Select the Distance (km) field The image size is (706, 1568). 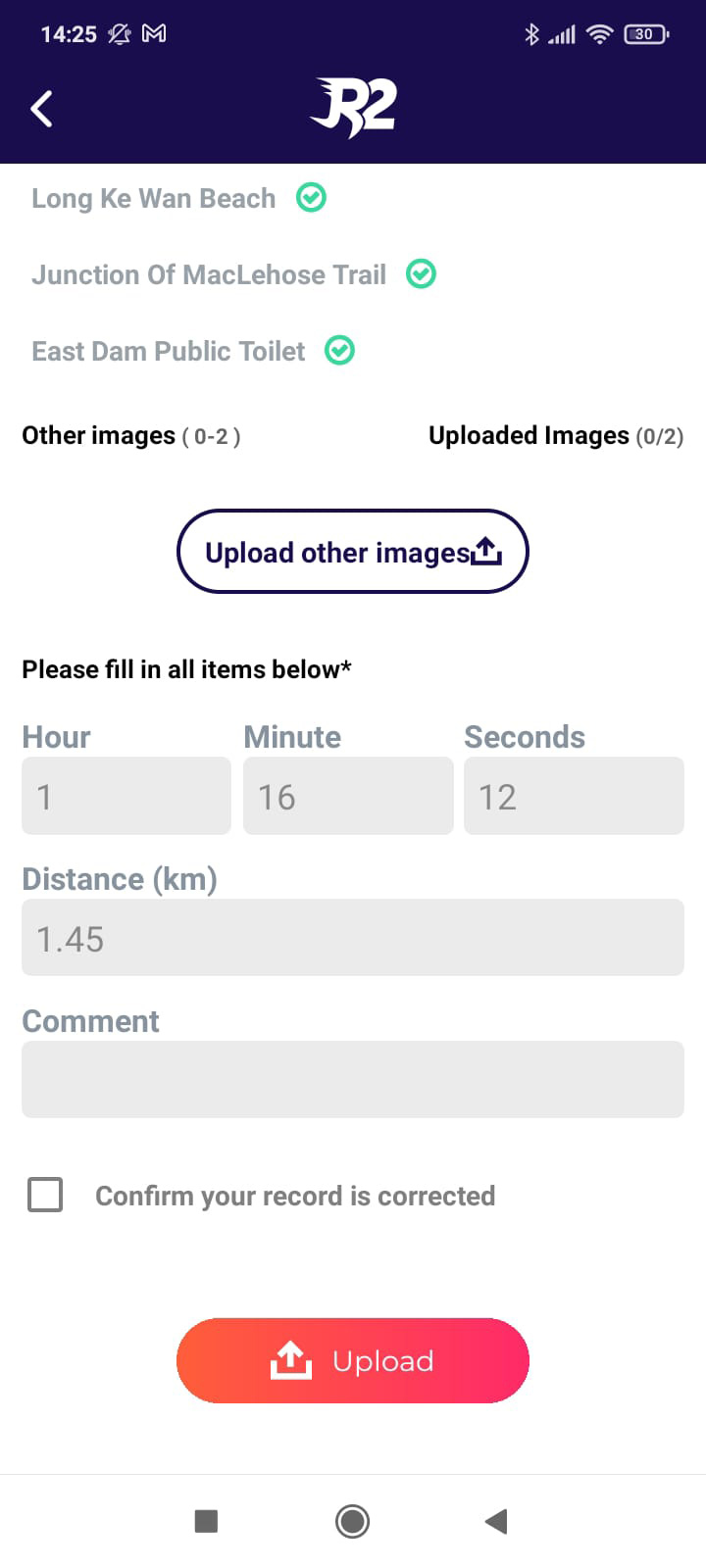click(x=353, y=938)
